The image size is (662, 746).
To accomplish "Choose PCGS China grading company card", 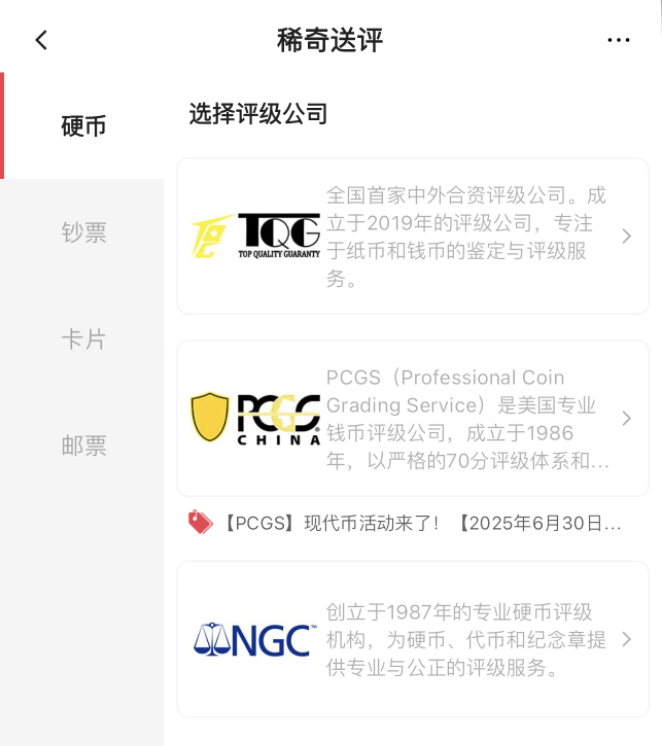I will [x=412, y=418].
